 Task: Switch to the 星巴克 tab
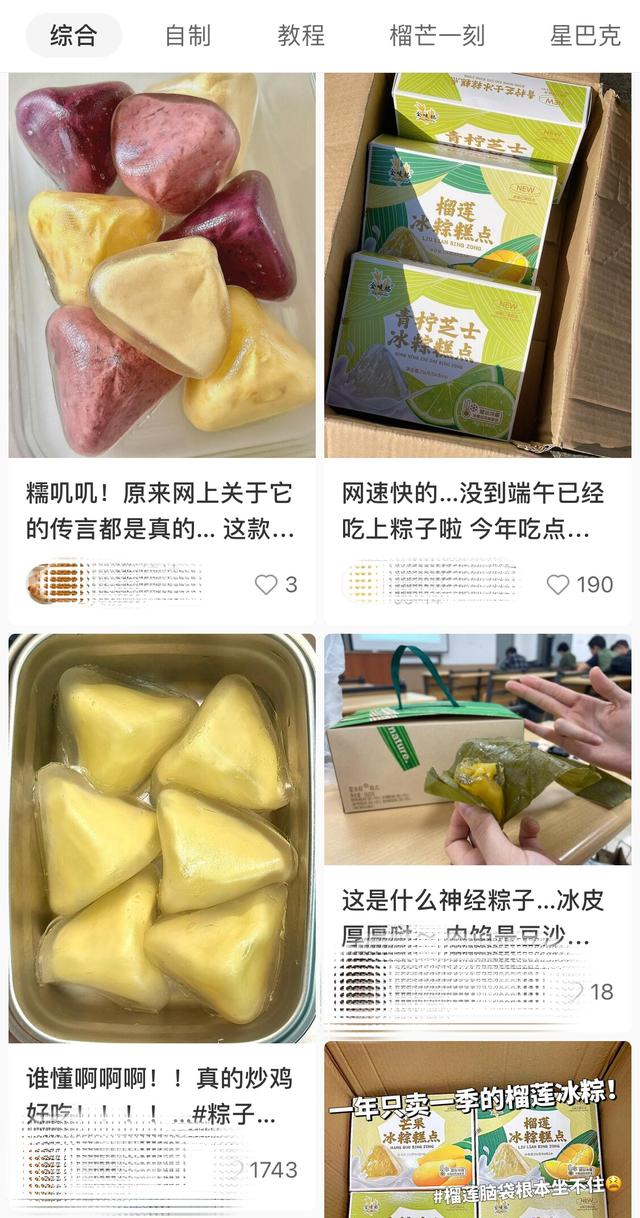(x=585, y=36)
